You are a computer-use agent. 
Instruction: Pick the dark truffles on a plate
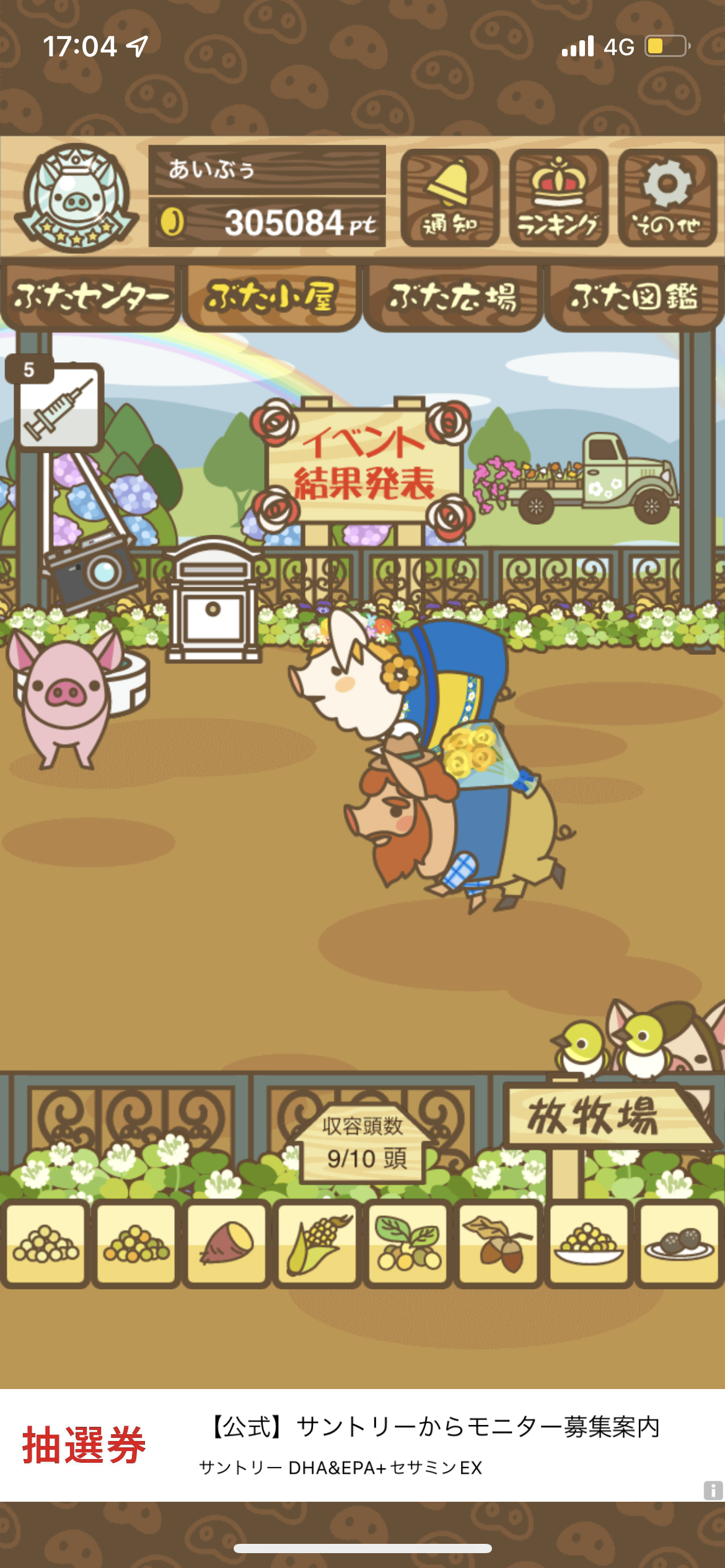[x=680, y=1244]
